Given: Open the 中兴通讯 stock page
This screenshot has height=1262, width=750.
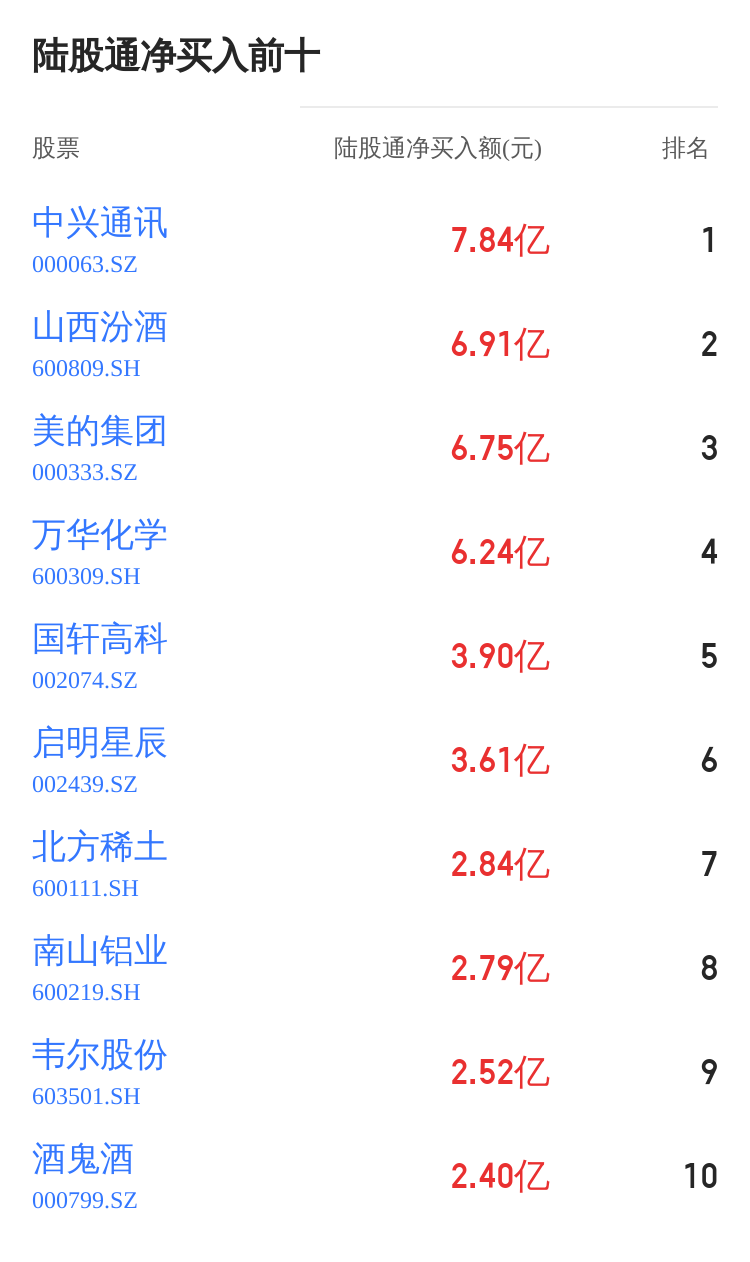Looking at the screenshot, I should 99,223.
